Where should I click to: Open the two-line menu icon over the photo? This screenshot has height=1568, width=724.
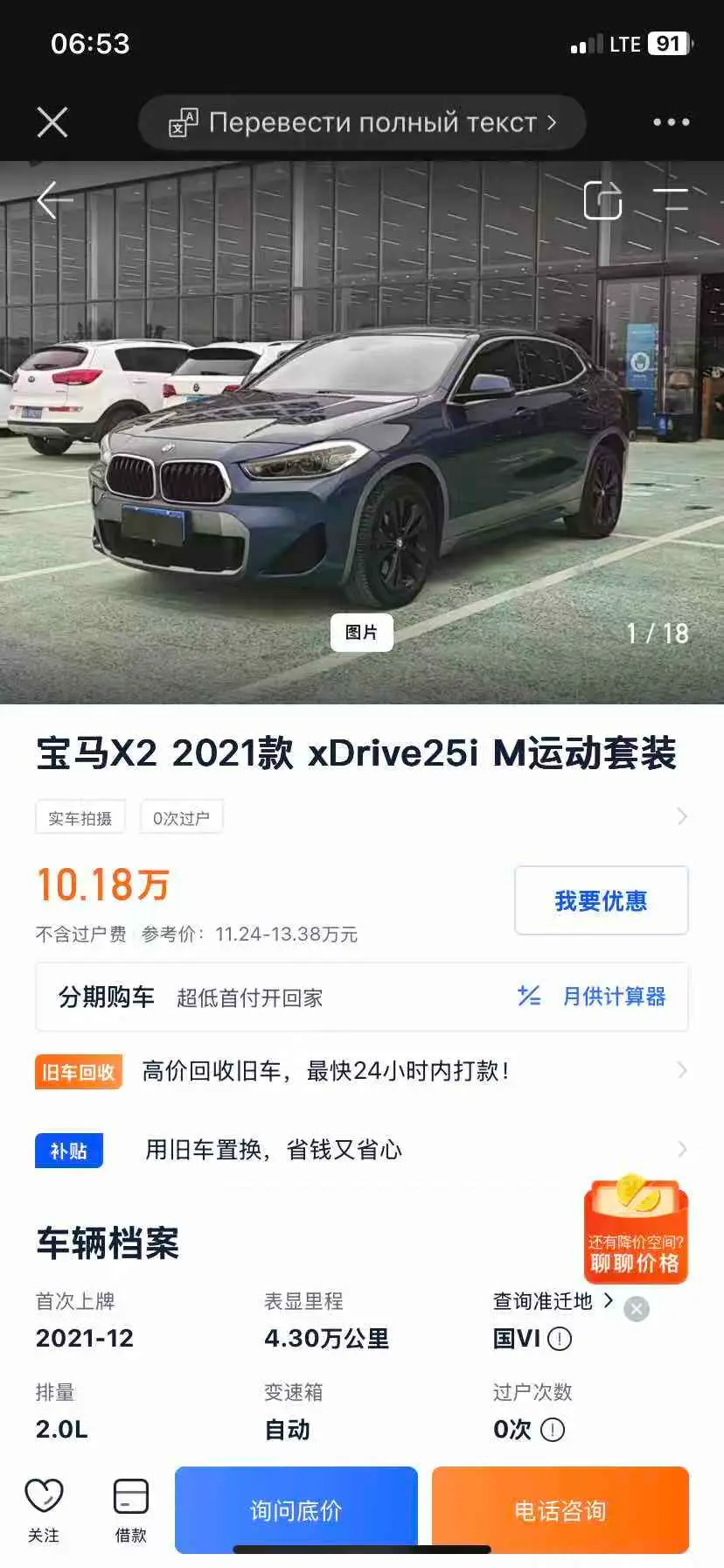point(671,199)
